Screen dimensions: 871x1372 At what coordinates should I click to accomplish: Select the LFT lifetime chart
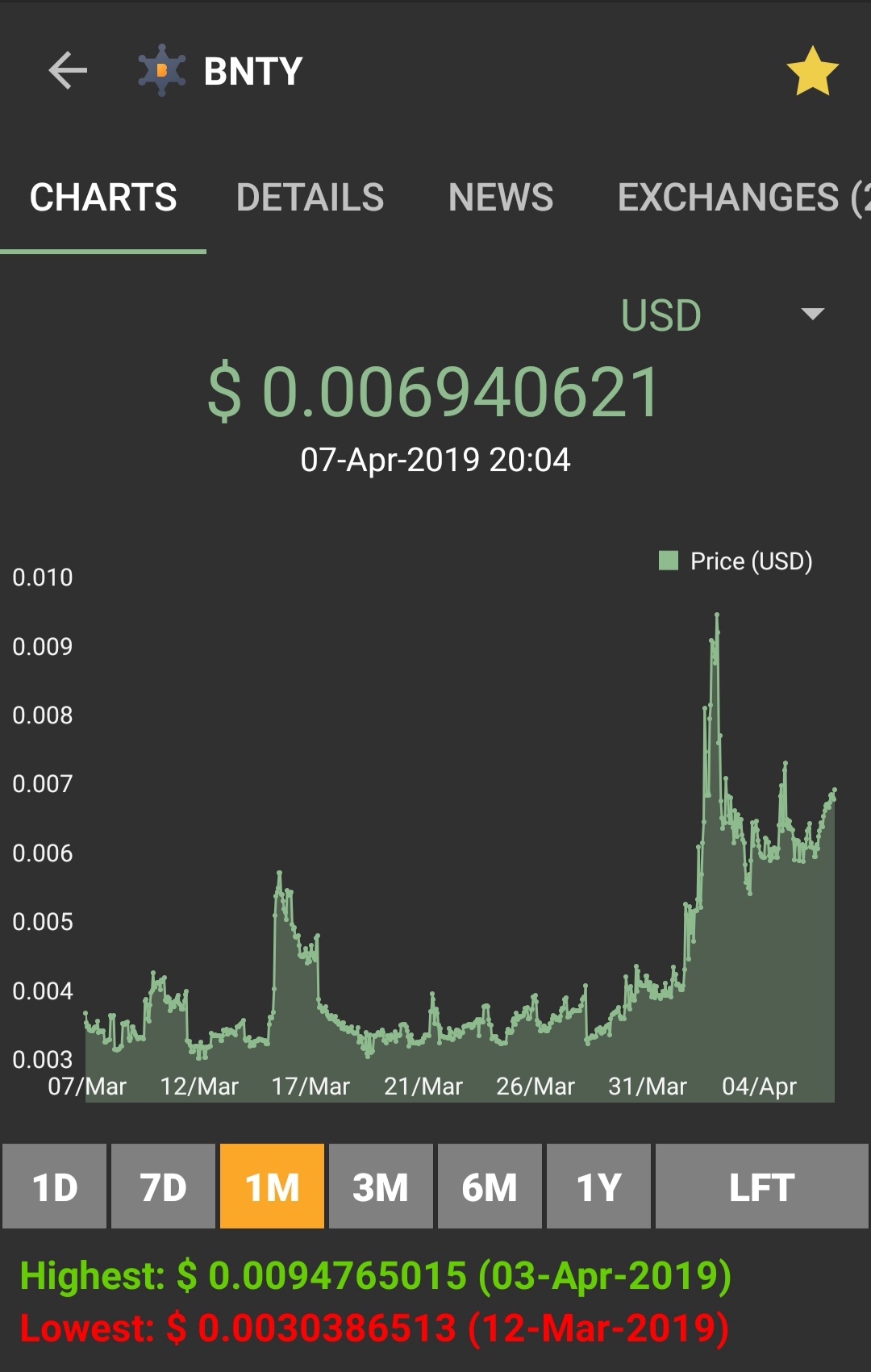(757, 1186)
